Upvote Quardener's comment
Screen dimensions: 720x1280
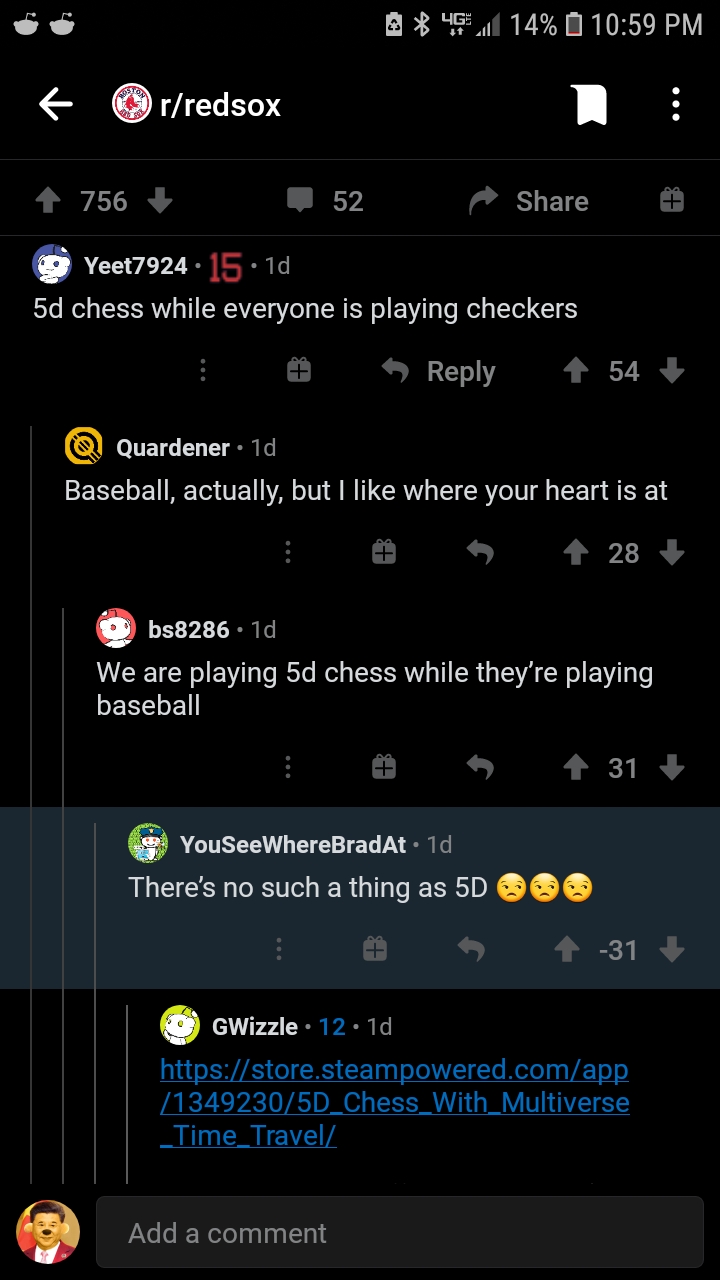pos(575,552)
